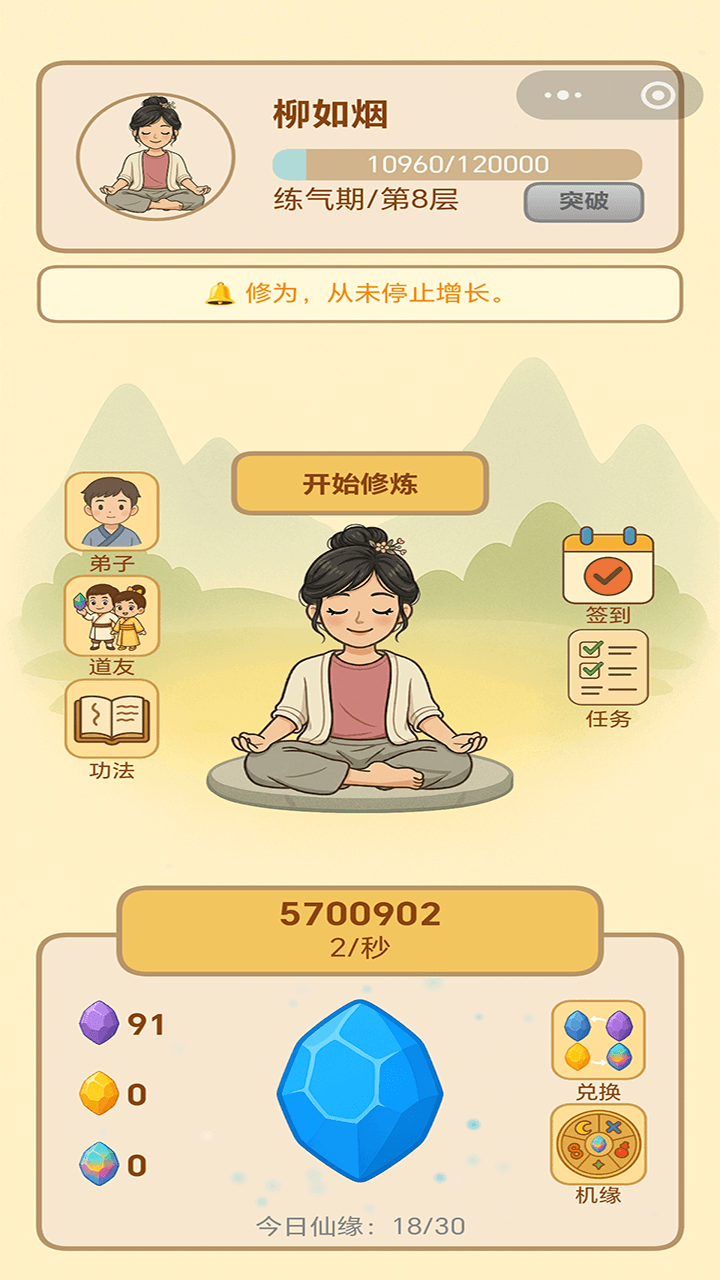Open the 道友 companions icon
Screen dimensions: 720x1280
(112, 616)
